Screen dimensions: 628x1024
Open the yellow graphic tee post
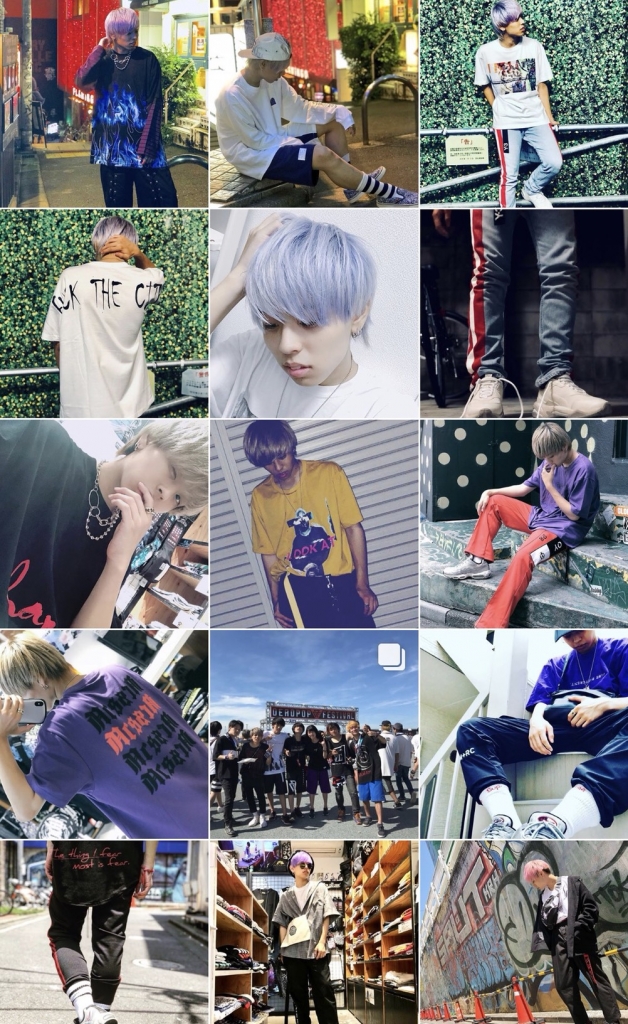tap(313, 523)
